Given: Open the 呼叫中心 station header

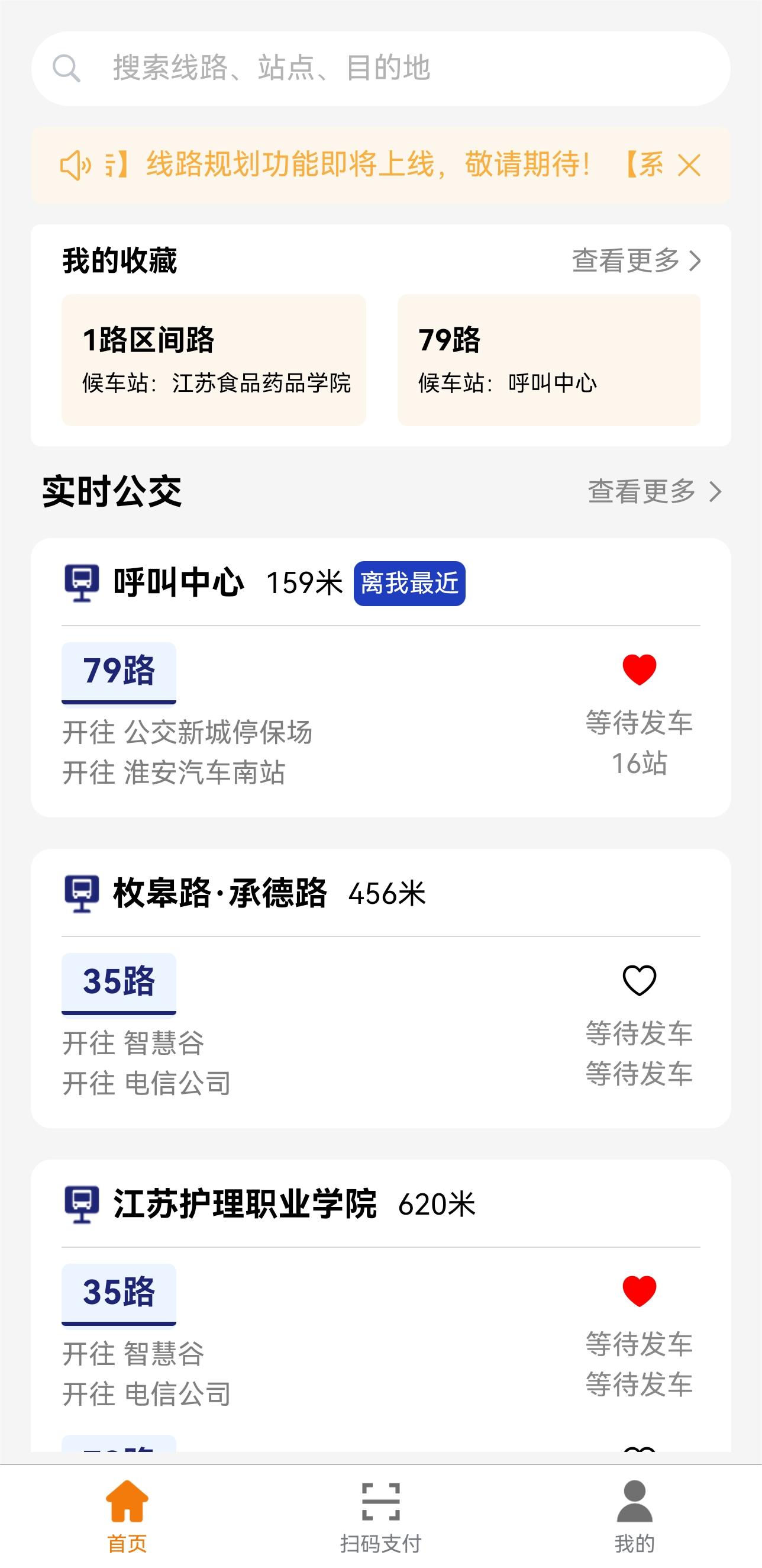Looking at the screenshot, I should [380, 582].
